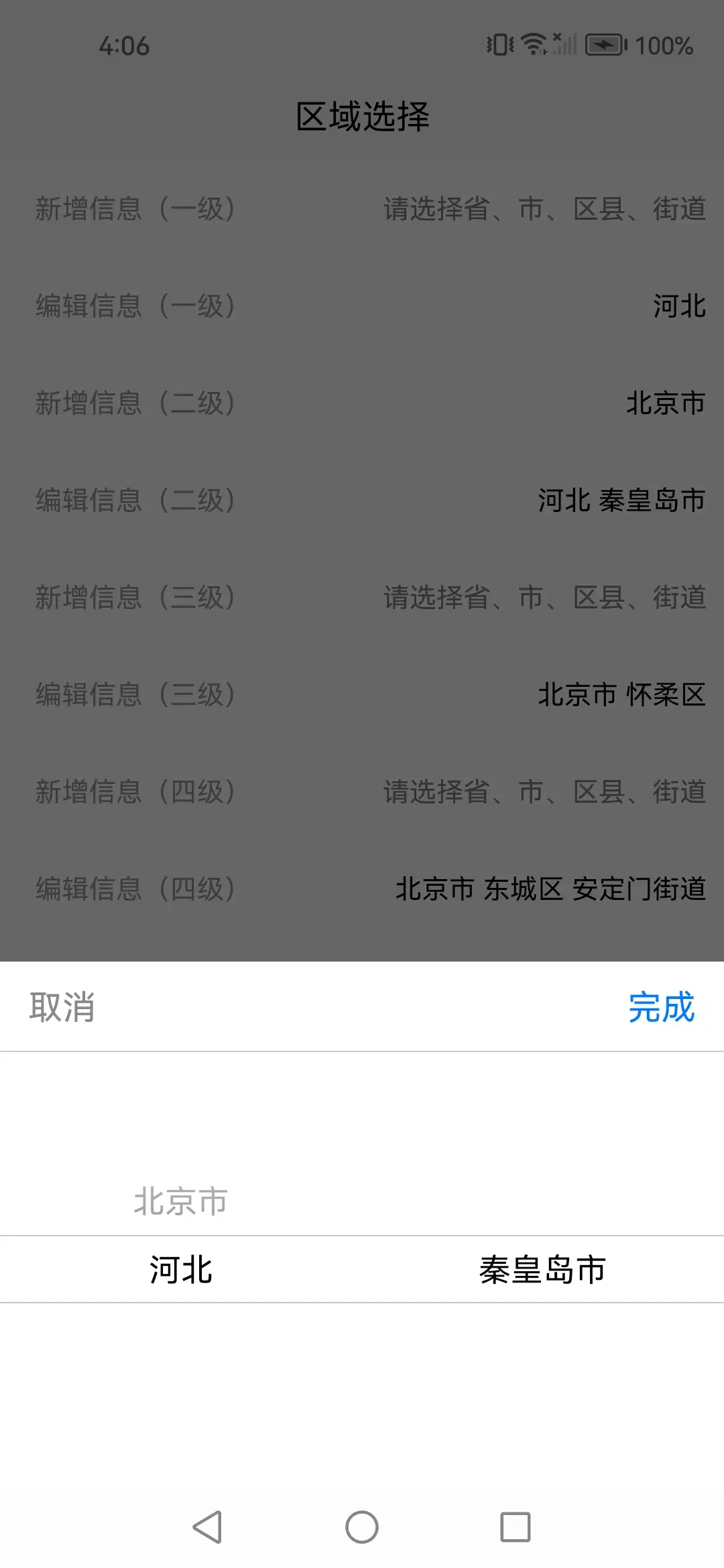
Task: Tap the selected 河北 picker item
Action: pyautogui.click(x=181, y=1270)
